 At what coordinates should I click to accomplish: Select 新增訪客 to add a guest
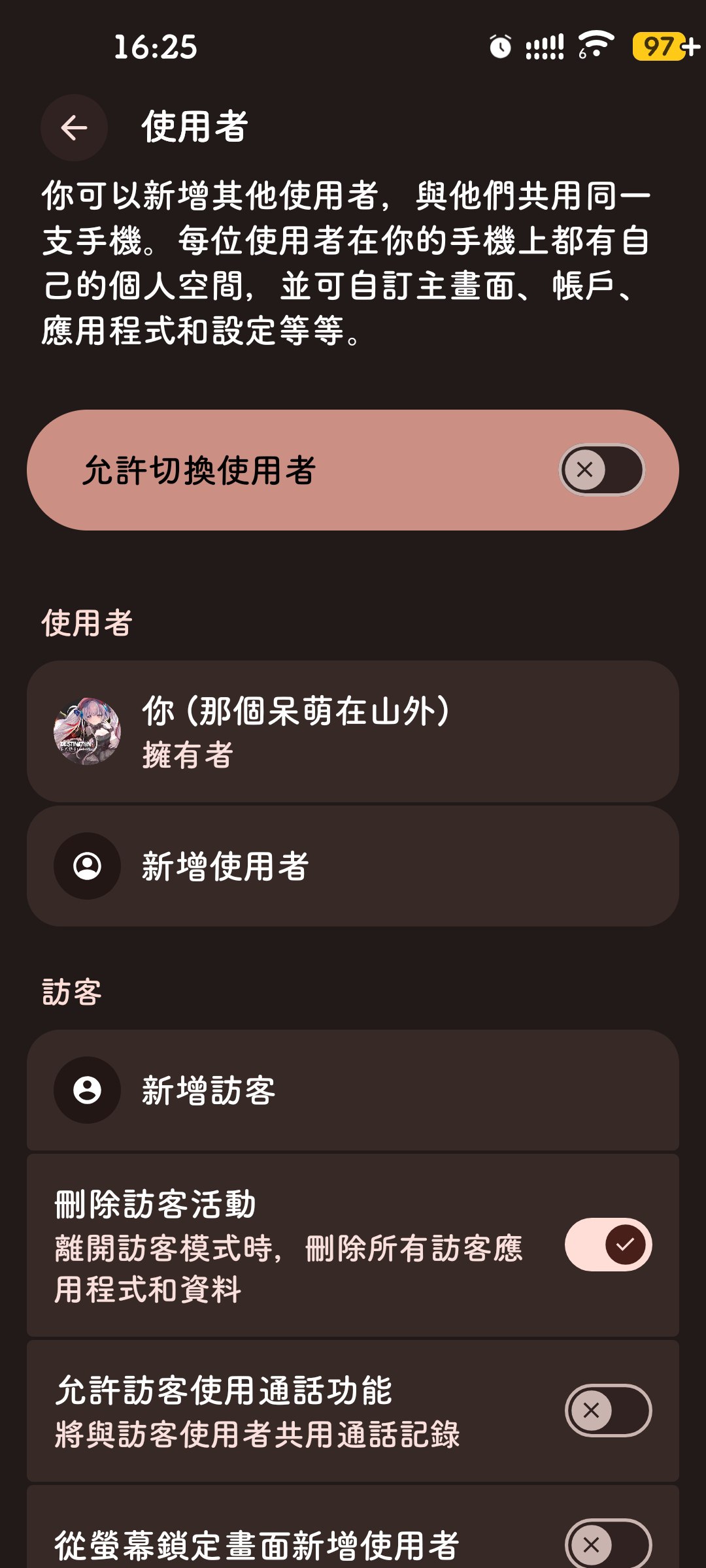(x=353, y=1090)
